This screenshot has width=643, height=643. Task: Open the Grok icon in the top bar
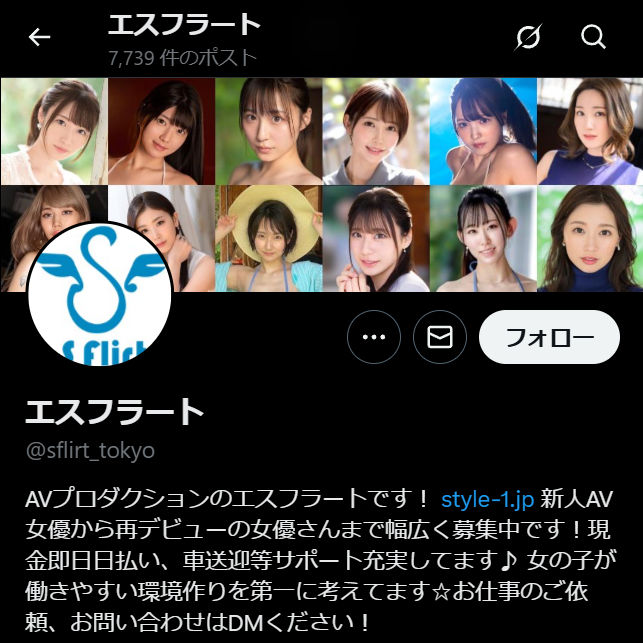click(528, 38)
